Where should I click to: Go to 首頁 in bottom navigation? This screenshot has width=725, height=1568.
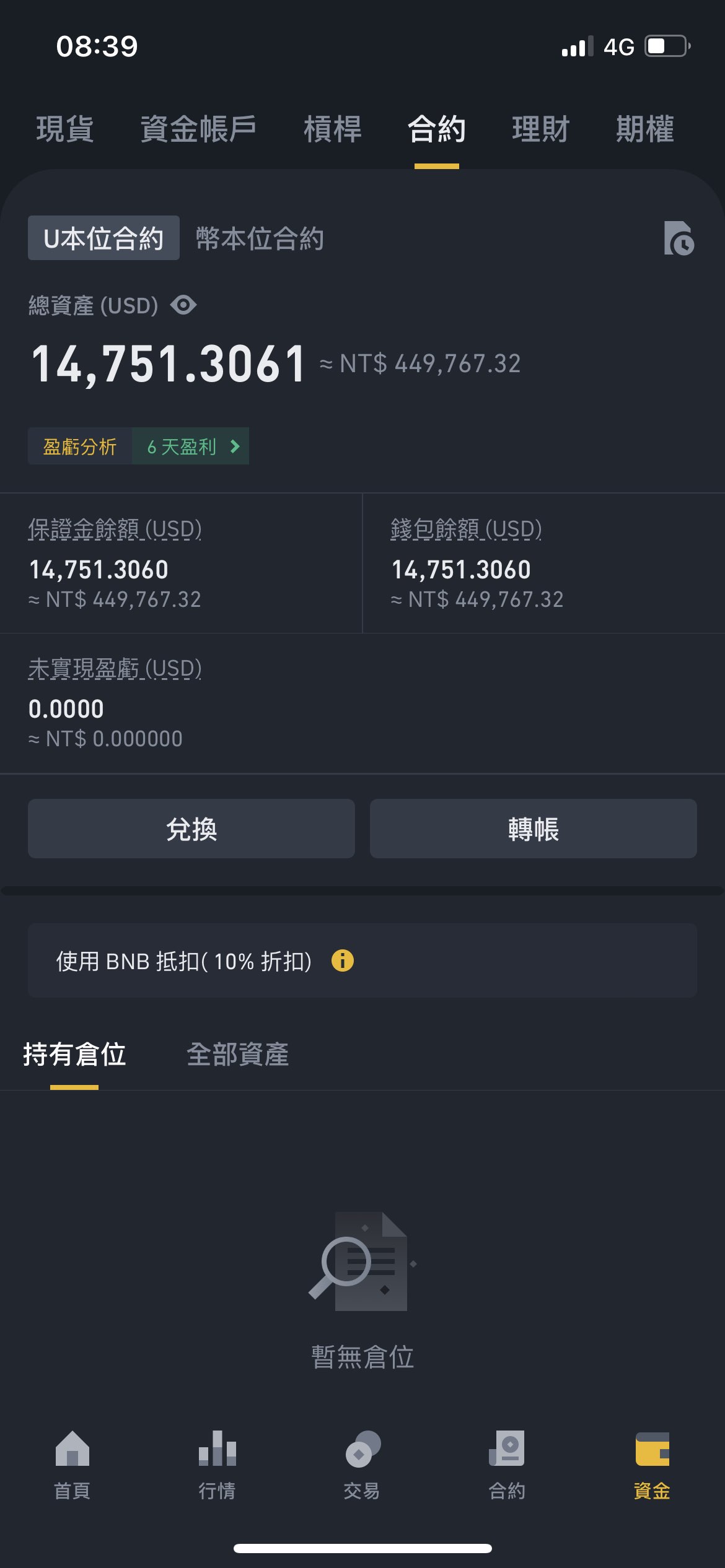(72, 1465)
